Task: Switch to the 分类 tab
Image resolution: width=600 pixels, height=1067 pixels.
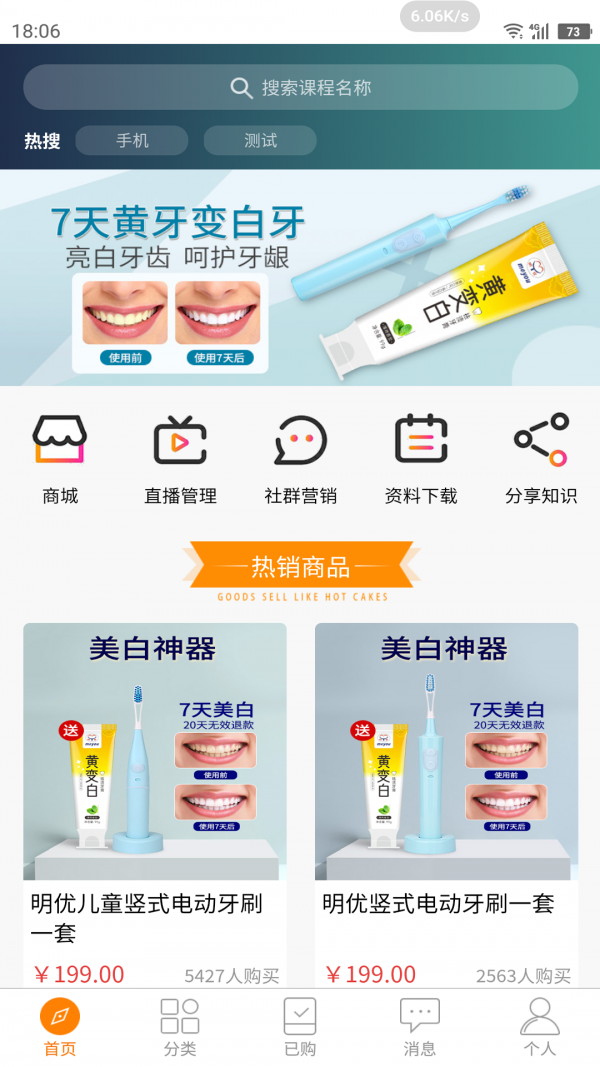Action: pos(180,1027)
